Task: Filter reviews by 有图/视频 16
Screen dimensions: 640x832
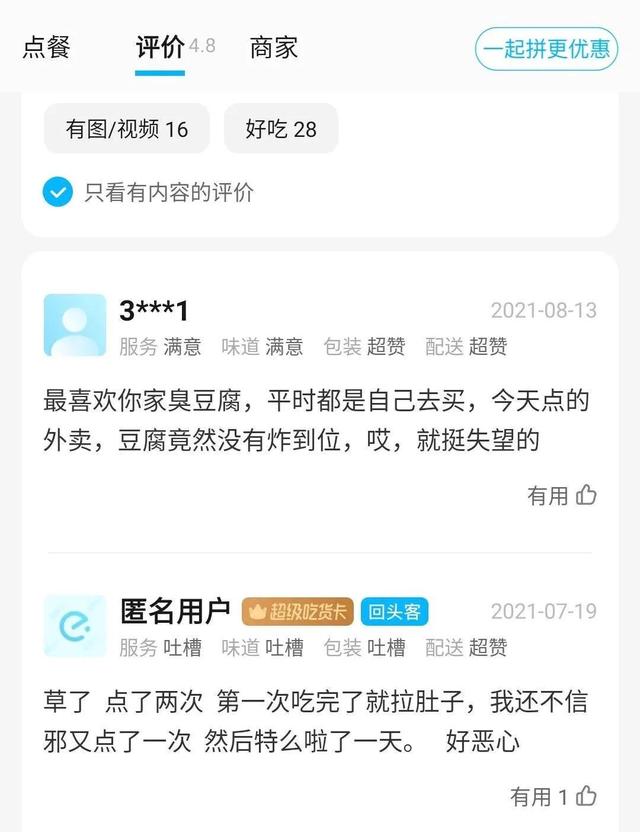Action: click(127, 129)
